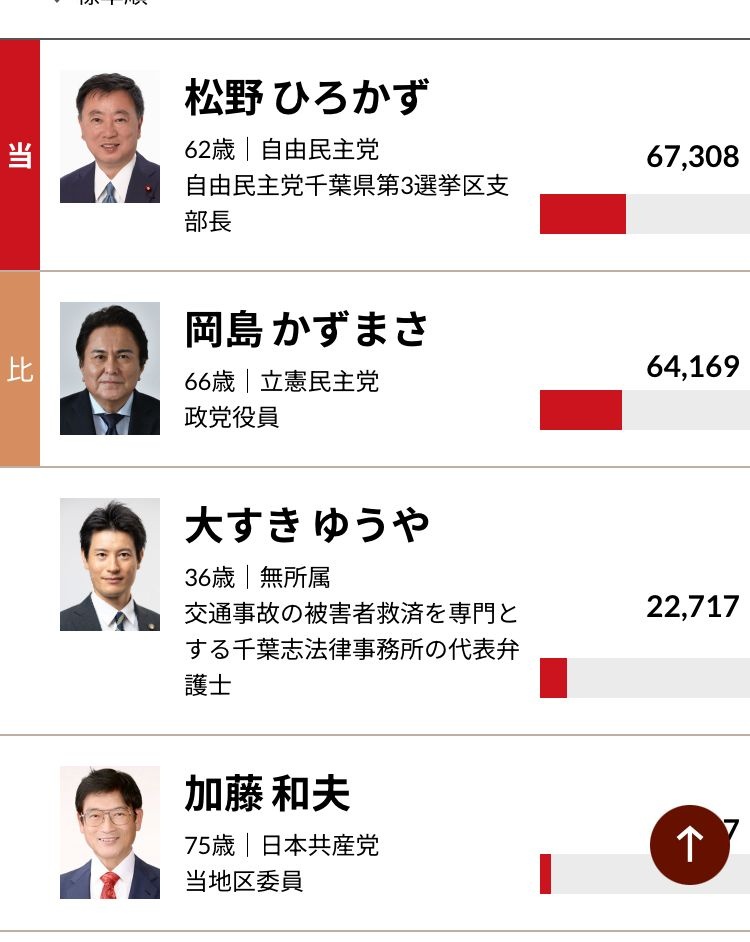Click the 比 proportional badge beside Okajima
This screenshot has width=750, height=942.
click(x=19, y=368)
